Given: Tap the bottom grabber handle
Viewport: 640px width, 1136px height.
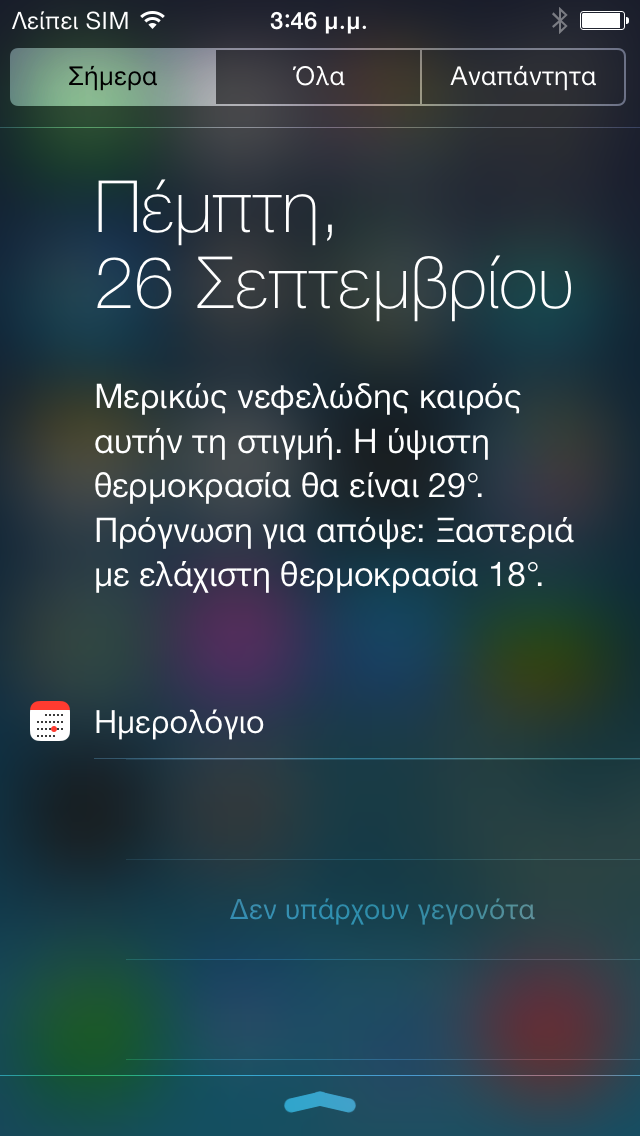Looking at the screenshot, I should pos(320,1102).
